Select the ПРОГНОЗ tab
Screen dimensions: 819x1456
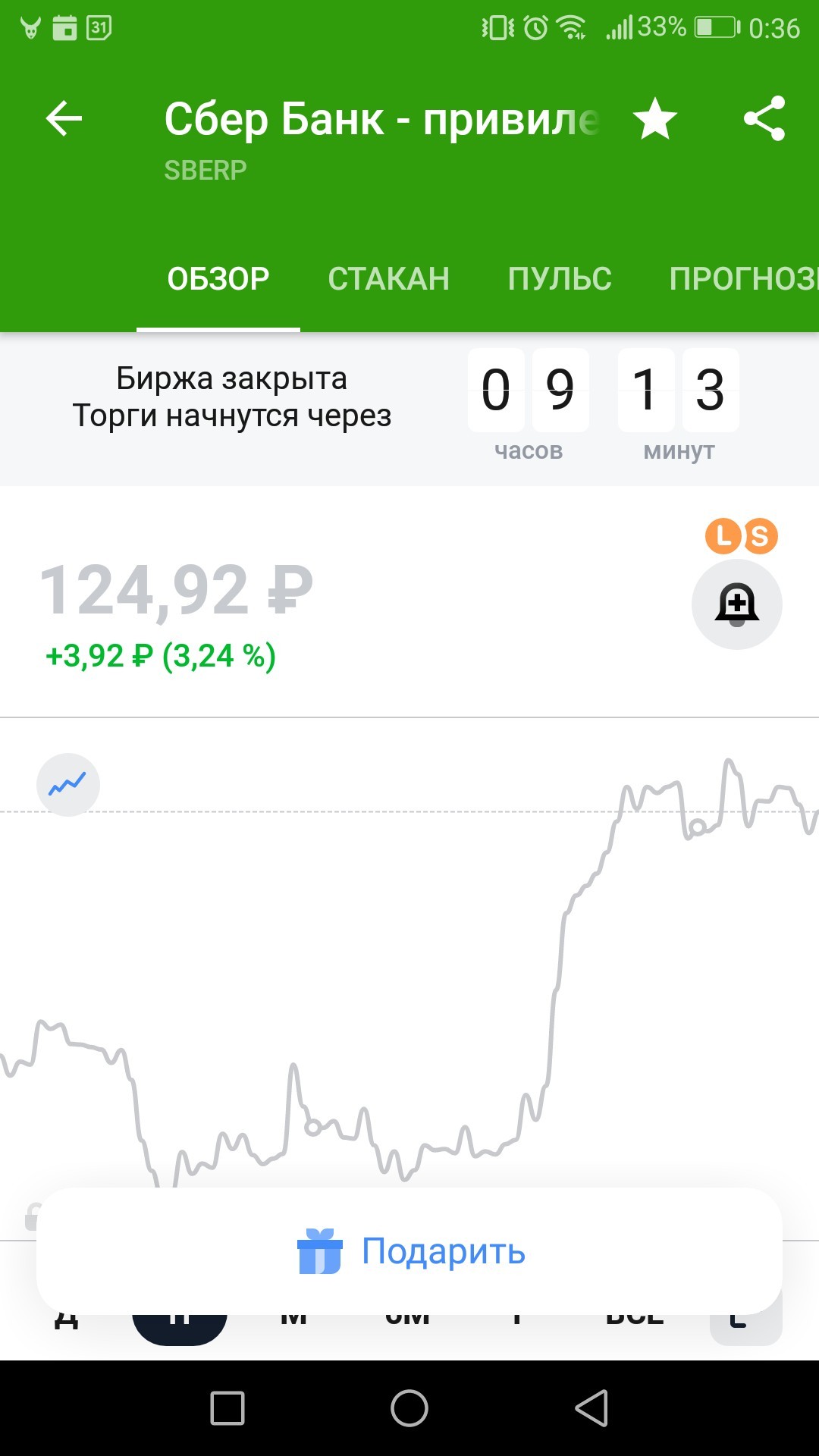743,279
